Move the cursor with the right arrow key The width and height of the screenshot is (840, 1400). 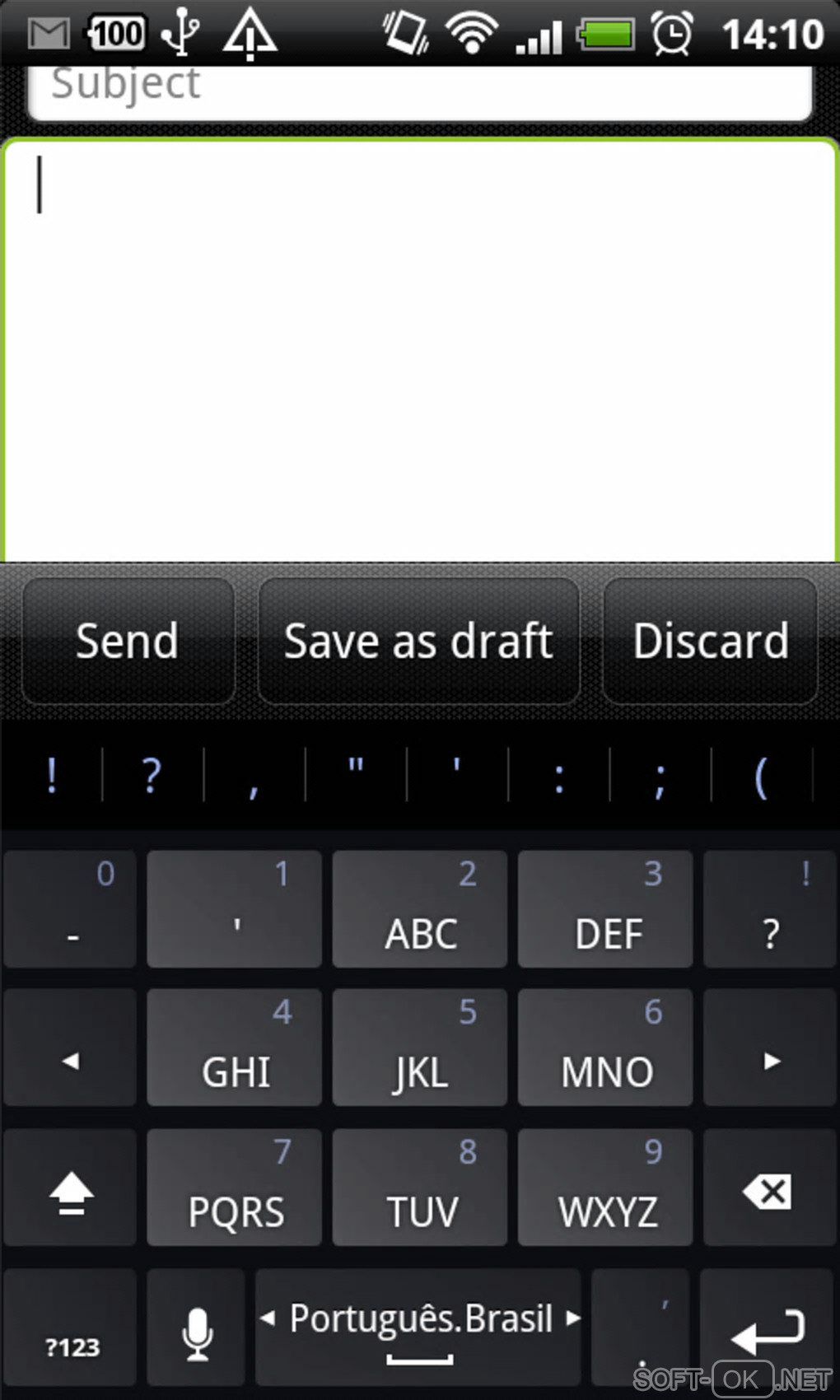pyautogui.click(x=770, y=1048)
